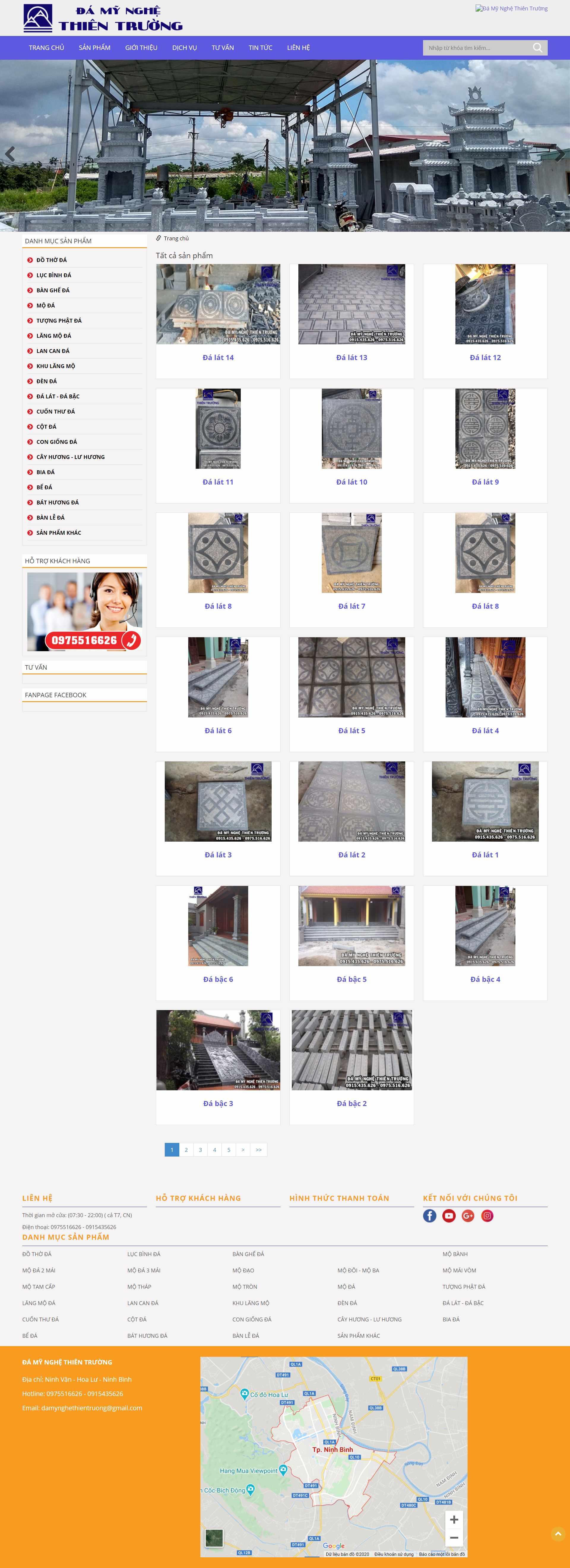Viewport: 570px width, 1568px height.
Task: Open the LĂNG MỘ ĐÁ category
Action: [53, 335]
